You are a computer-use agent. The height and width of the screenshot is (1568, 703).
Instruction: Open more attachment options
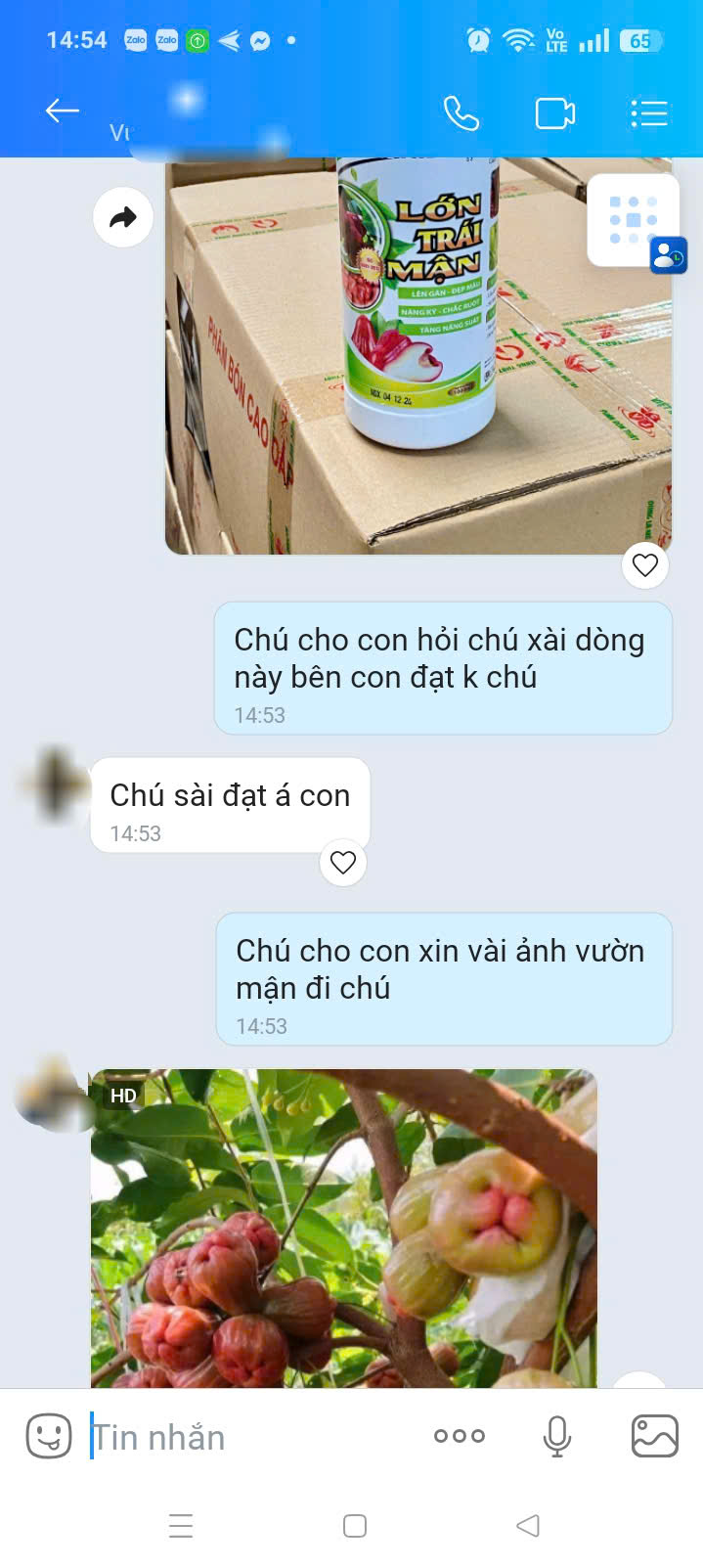pyautogui.click(x=460, y=1436)
